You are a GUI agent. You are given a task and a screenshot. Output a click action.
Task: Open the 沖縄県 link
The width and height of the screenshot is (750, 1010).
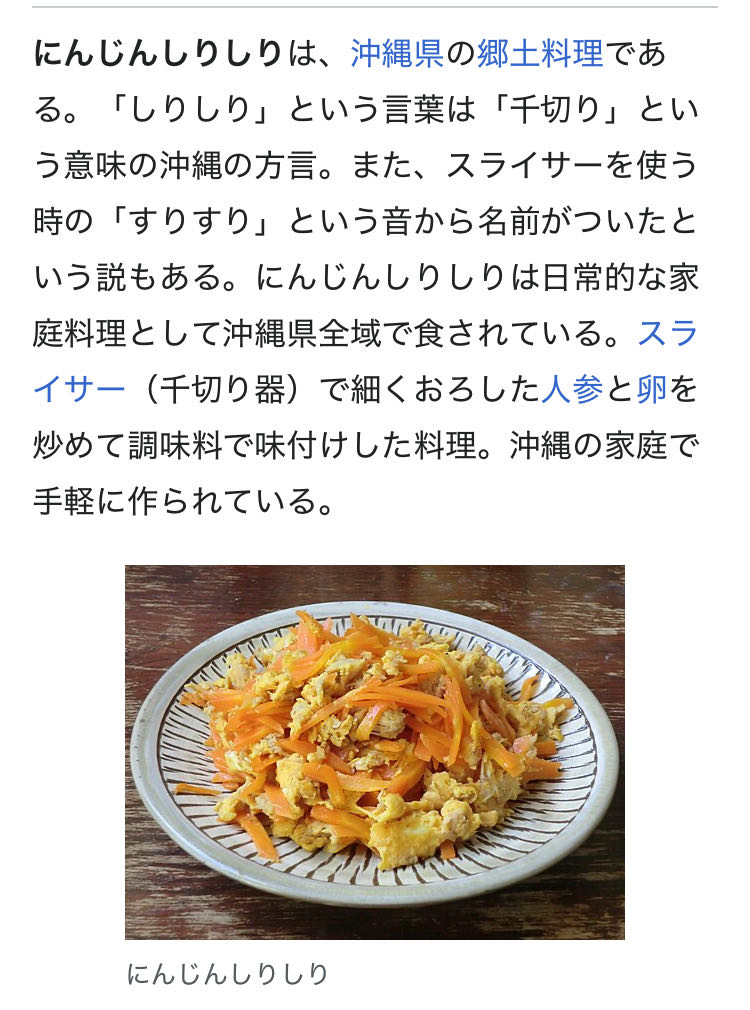(x=397, y=53)
